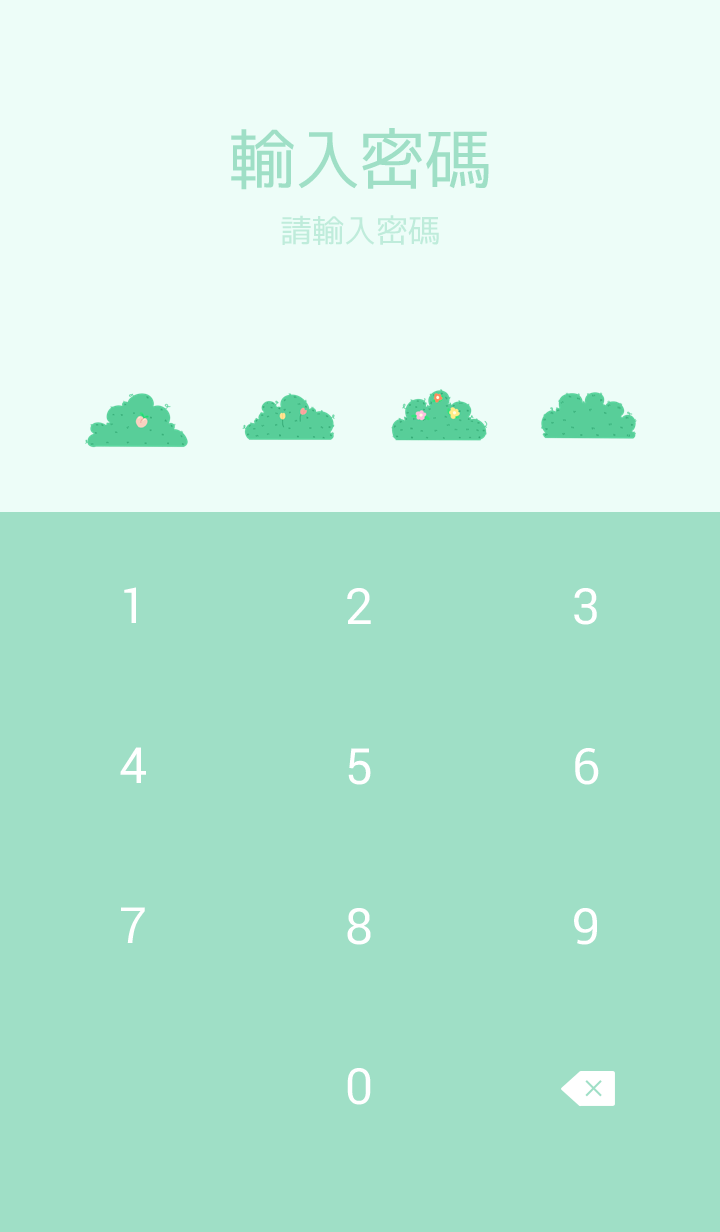Enter digit 7 for the passcode
720x1232 pixels.
[132, 927]
